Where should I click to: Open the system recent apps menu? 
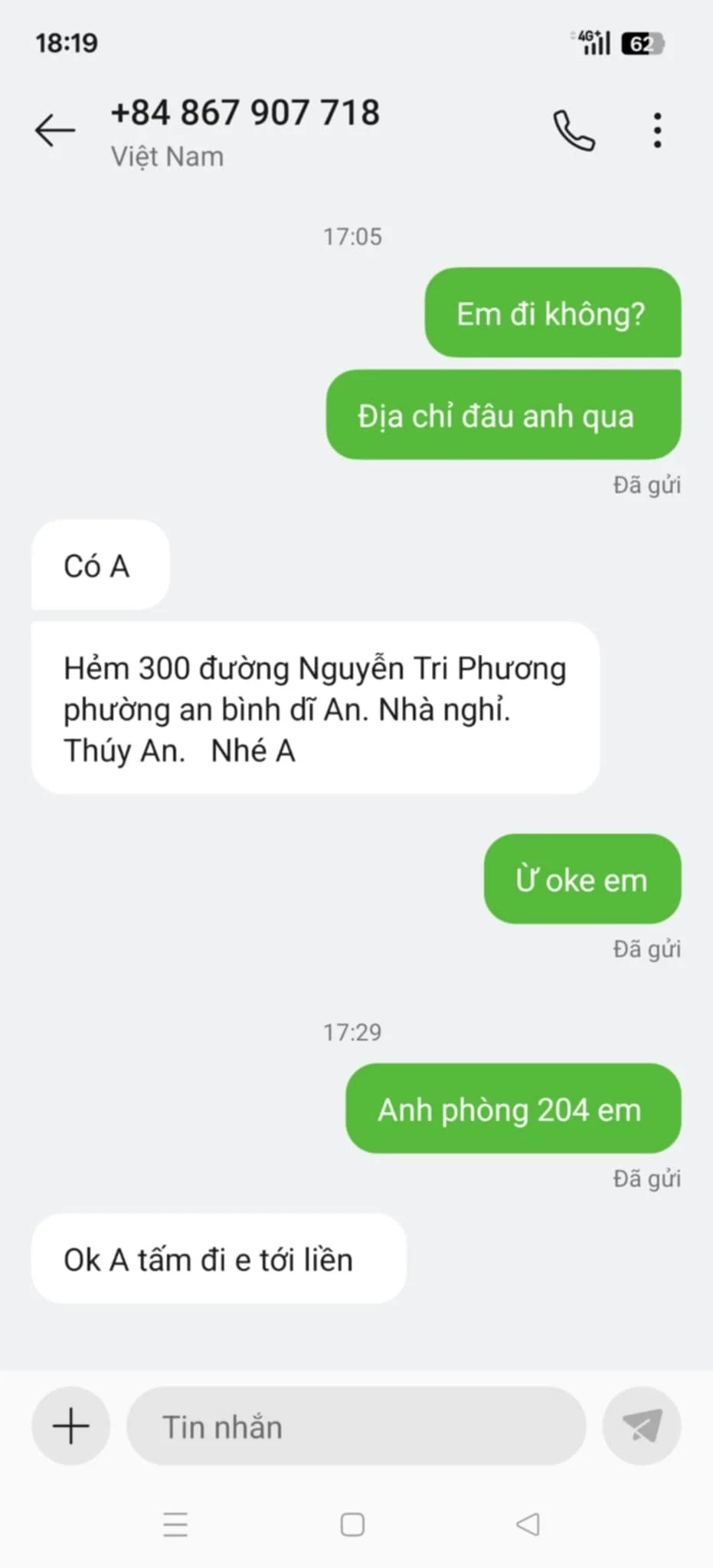click(x=175, y=1524)
